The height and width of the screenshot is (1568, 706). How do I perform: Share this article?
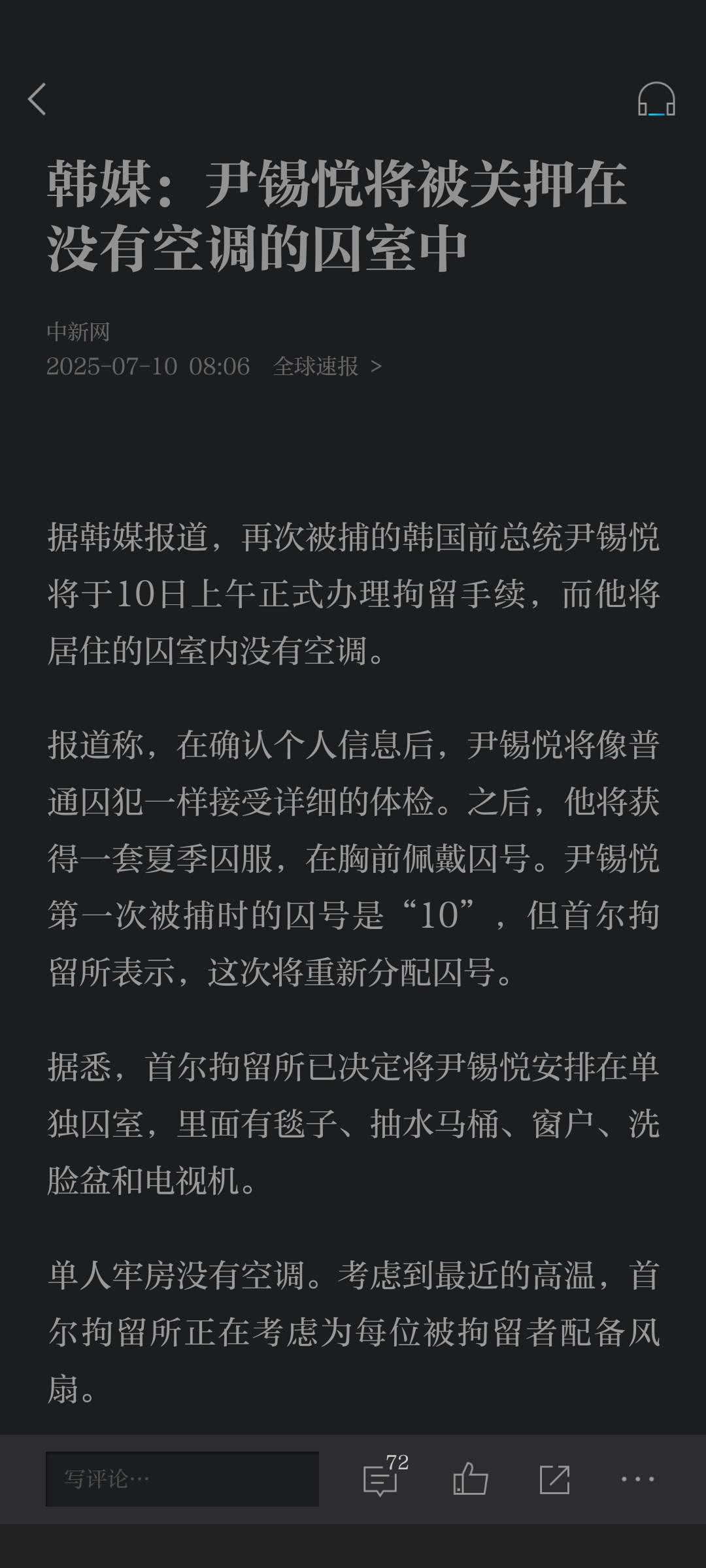[x=554, y=1479]
